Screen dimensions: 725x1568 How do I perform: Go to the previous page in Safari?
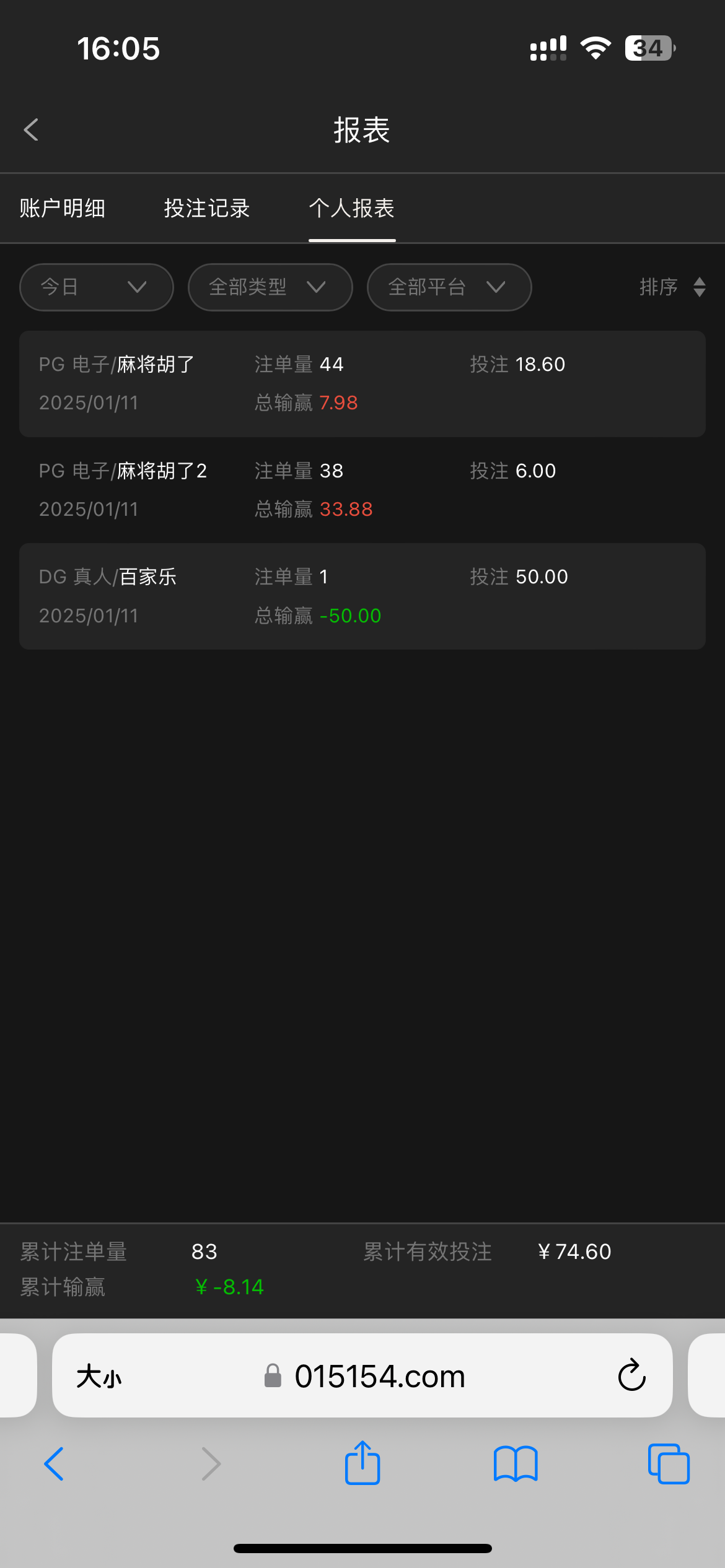[x=54, y=1464]
